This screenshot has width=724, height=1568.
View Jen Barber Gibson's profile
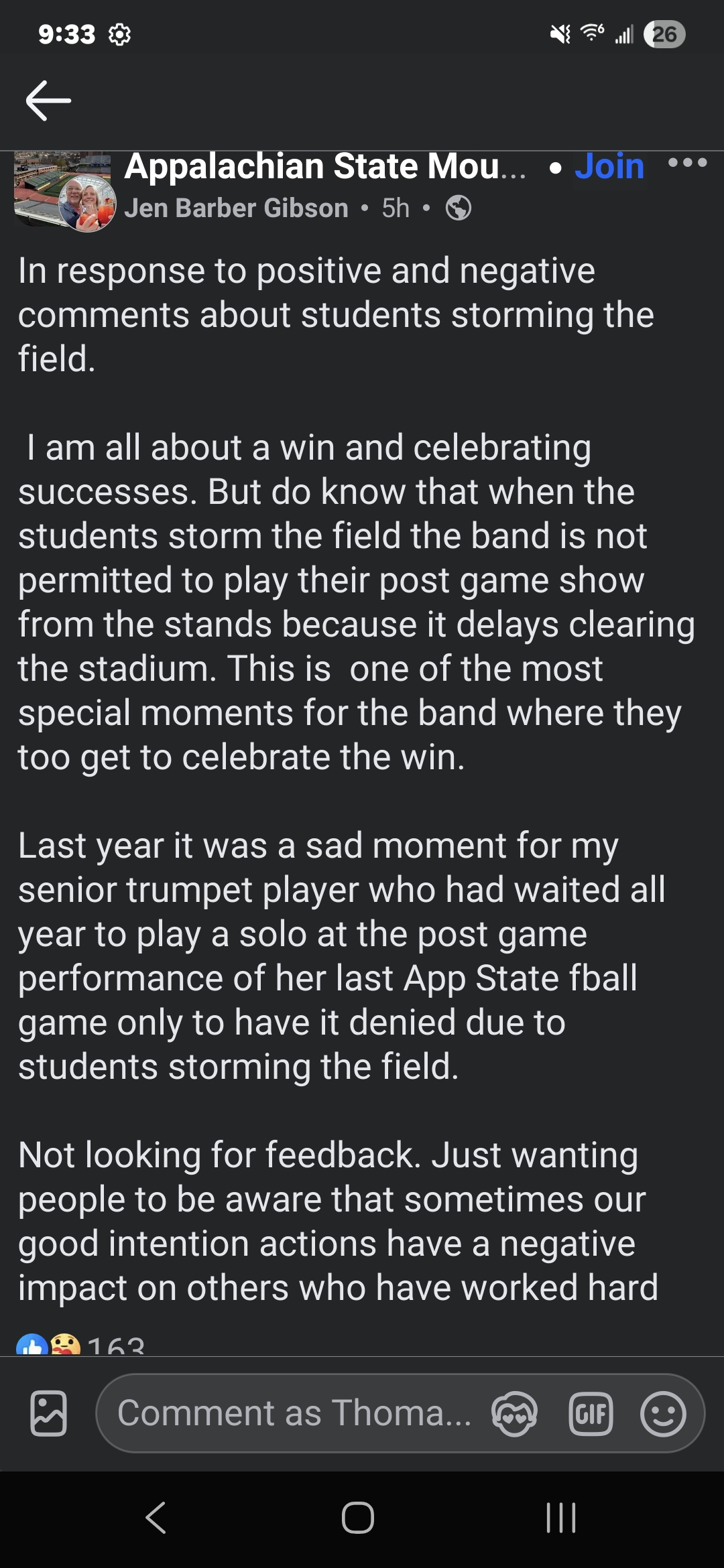pos(236,208)
